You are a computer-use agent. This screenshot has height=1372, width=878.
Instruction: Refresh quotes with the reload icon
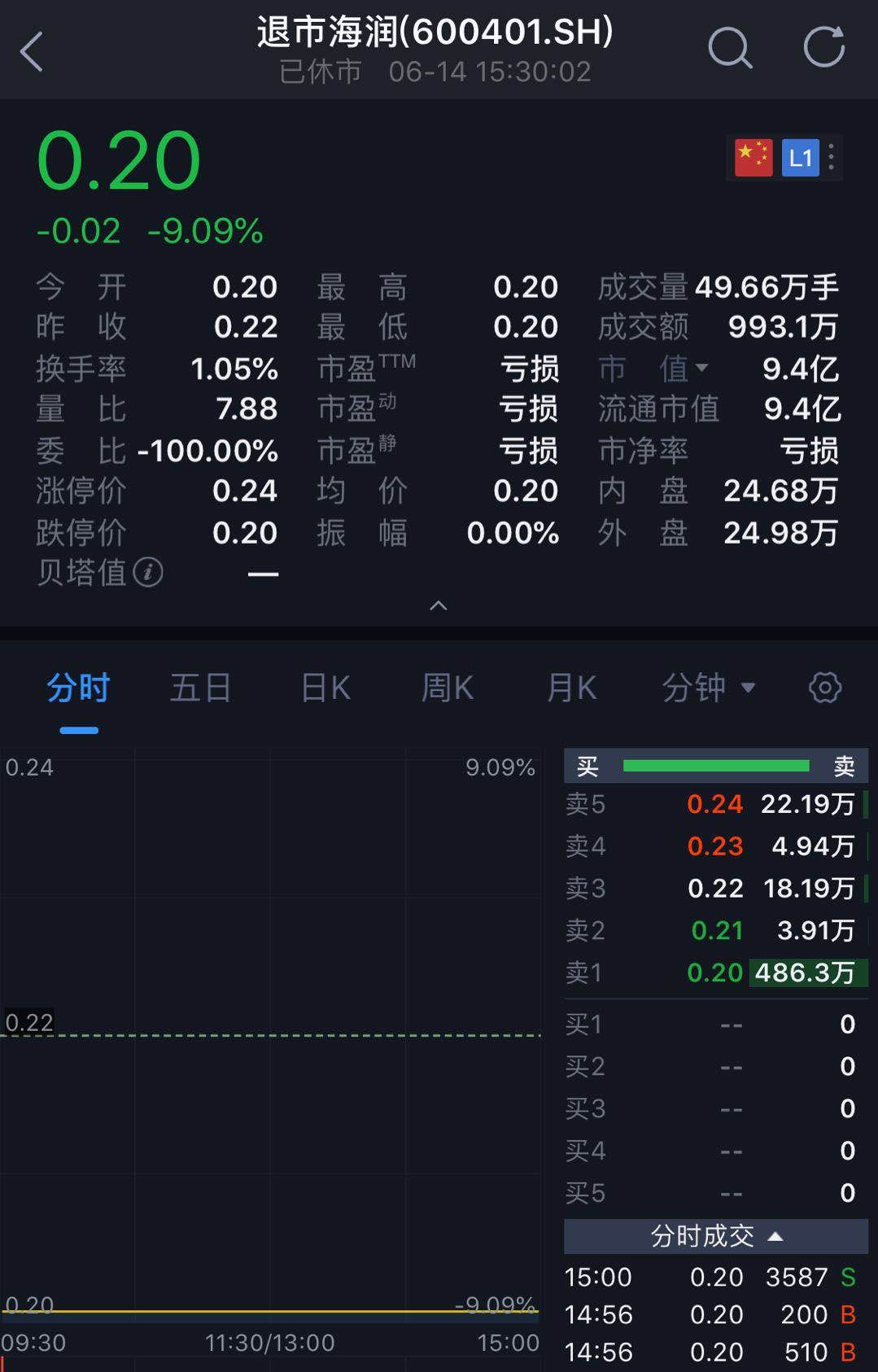pyautogui.click(x=824, y=46)
